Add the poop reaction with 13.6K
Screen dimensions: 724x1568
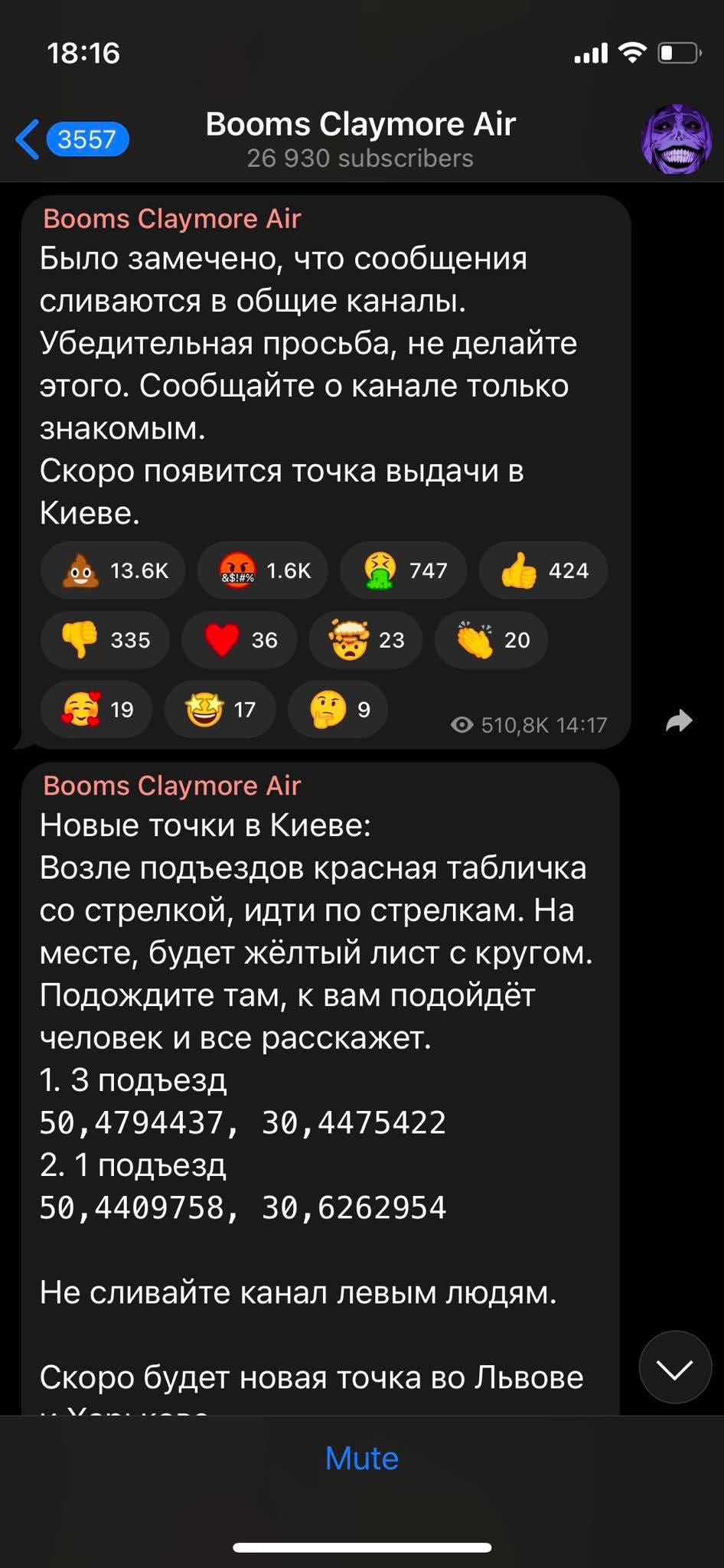point(113,570)
